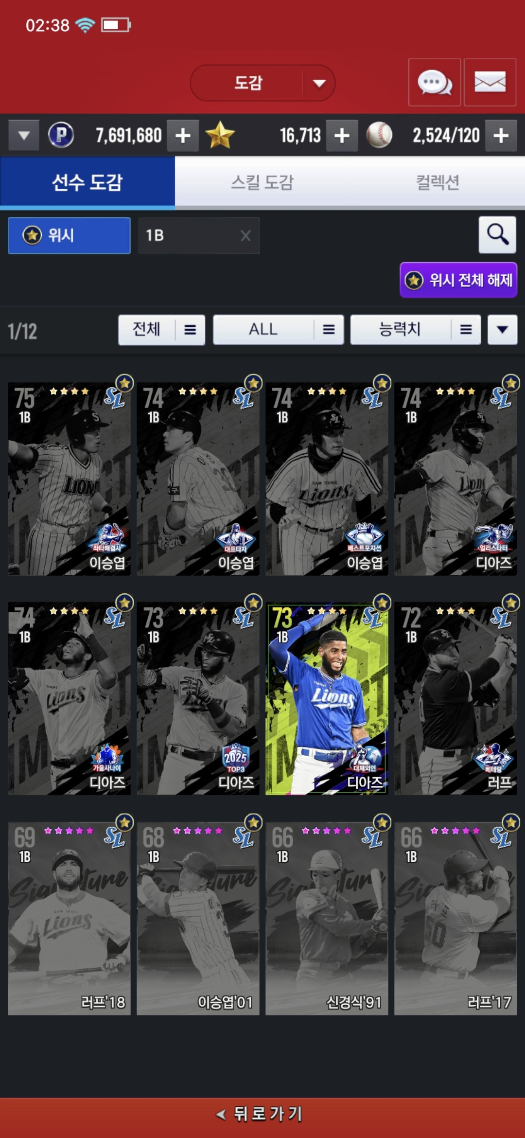Image resolution: width=525 pixels, height=1138 pixels.
Task: Open the 도감 dropdown menu
Action: [x=263, y=83]
